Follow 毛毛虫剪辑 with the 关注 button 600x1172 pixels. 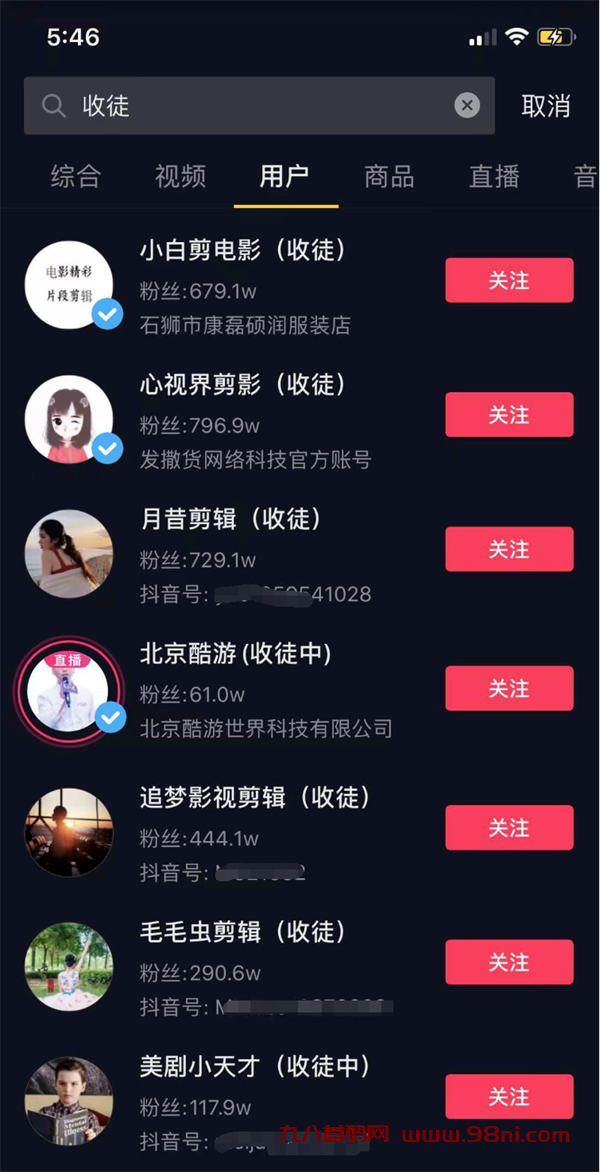[x=509, y=962]
